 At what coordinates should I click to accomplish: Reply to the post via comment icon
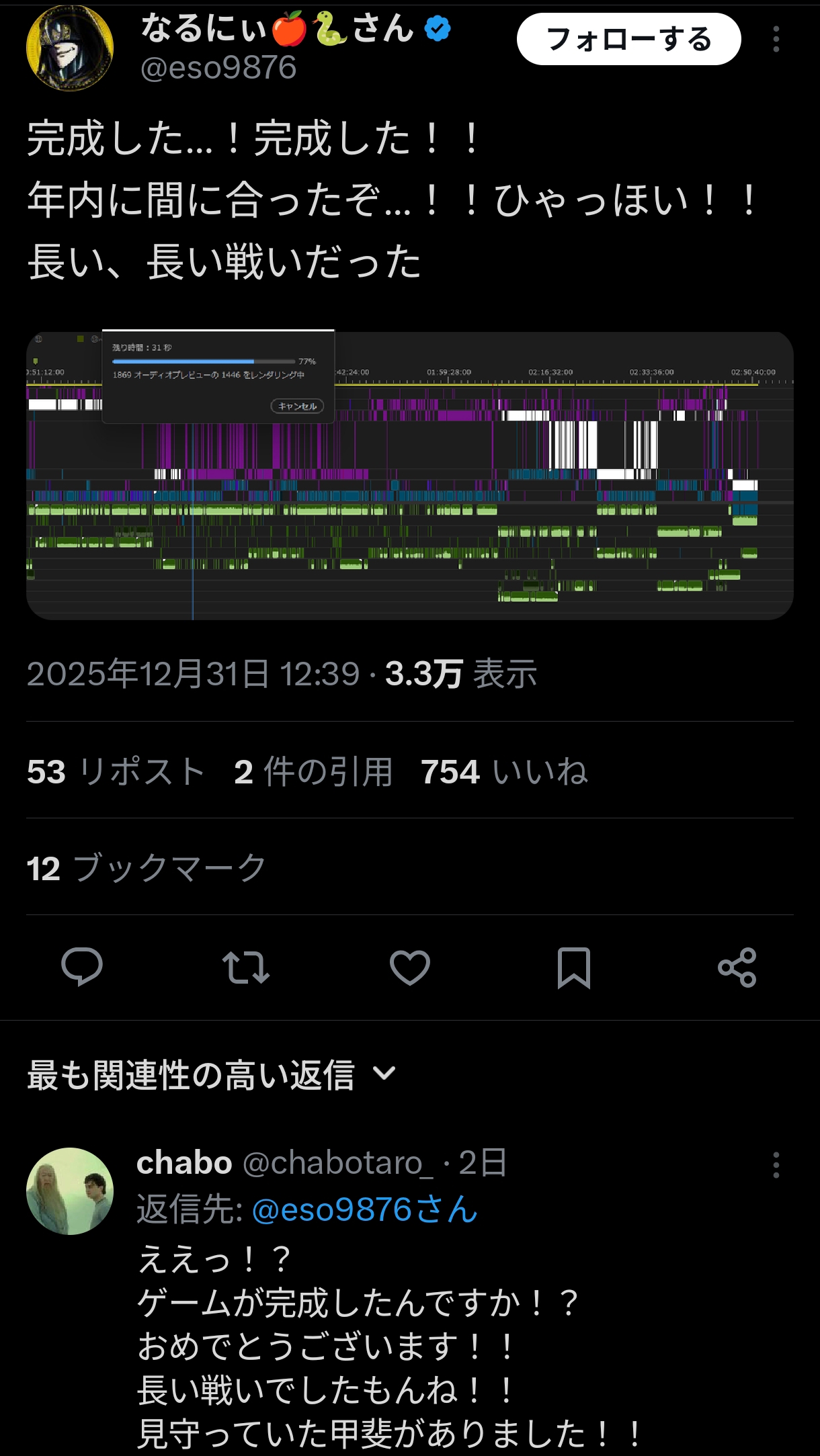82,968
